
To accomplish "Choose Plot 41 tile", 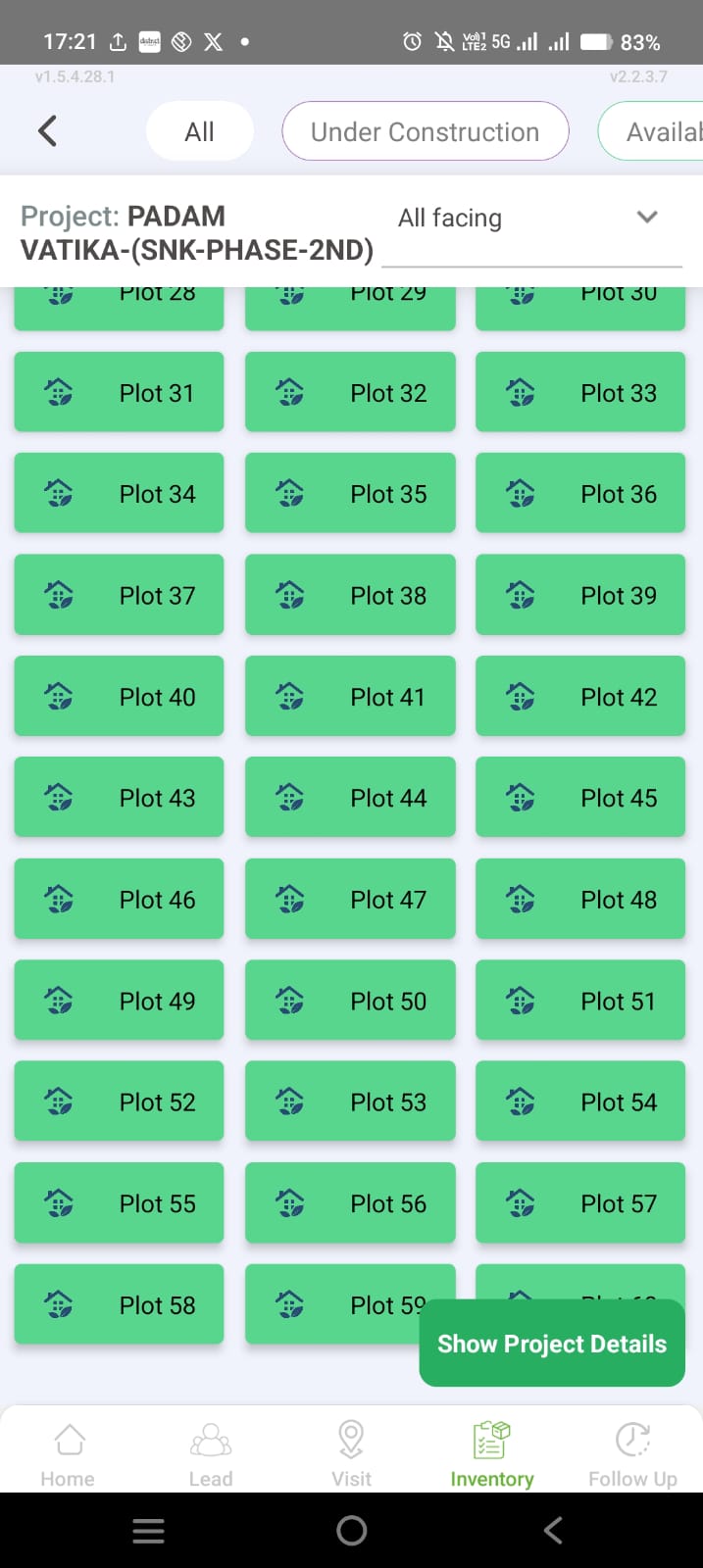I will pos(350,696).
